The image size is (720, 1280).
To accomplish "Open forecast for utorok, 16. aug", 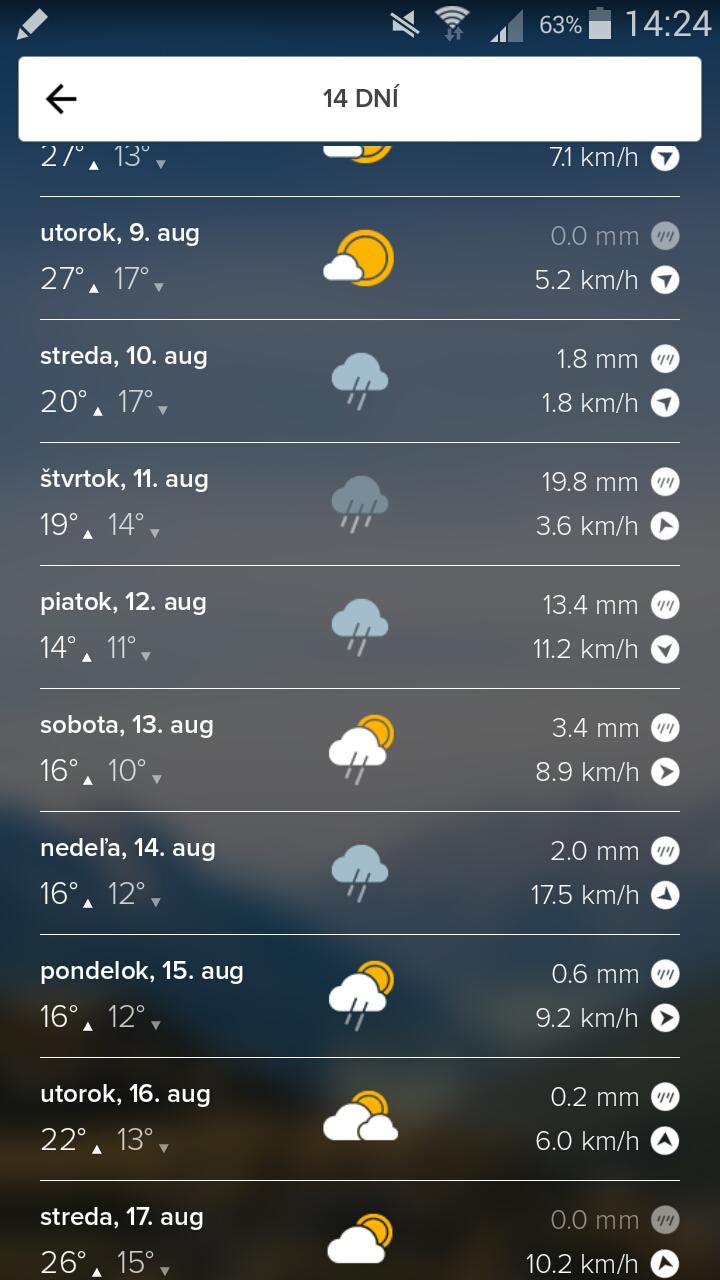I will 360,1119.
